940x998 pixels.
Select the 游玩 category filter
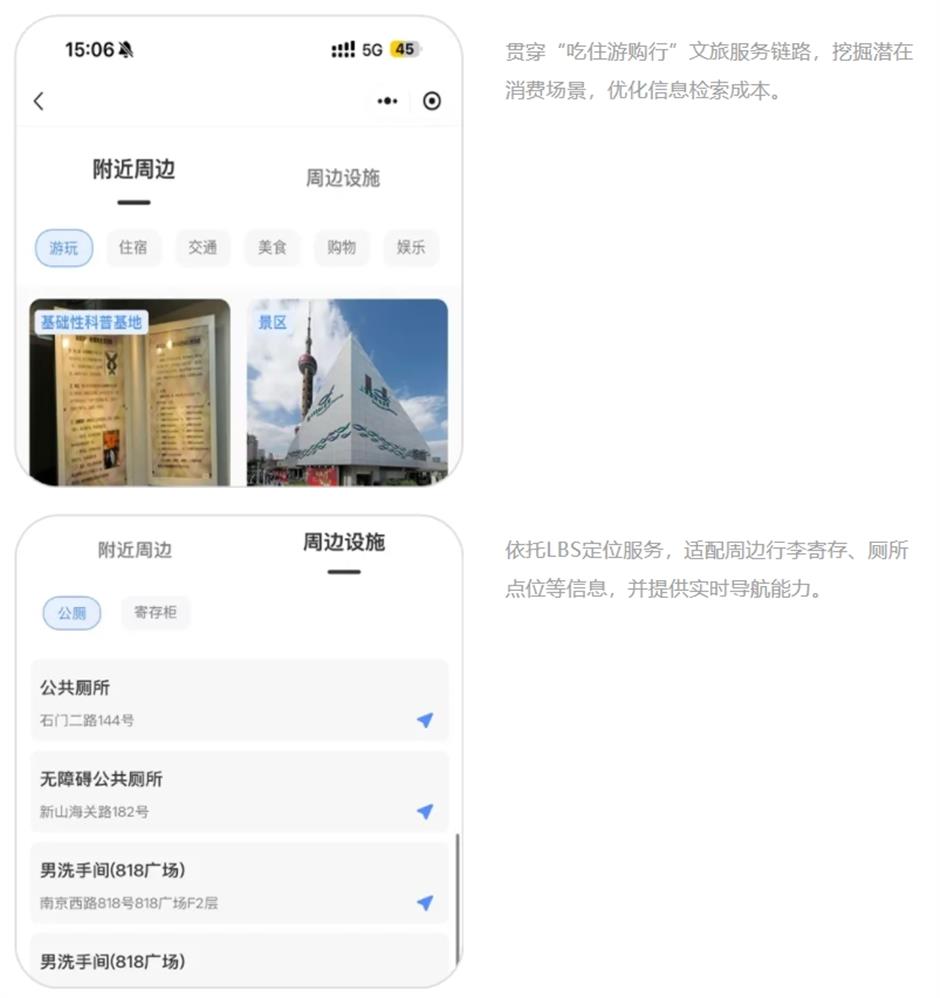point(63,248)
